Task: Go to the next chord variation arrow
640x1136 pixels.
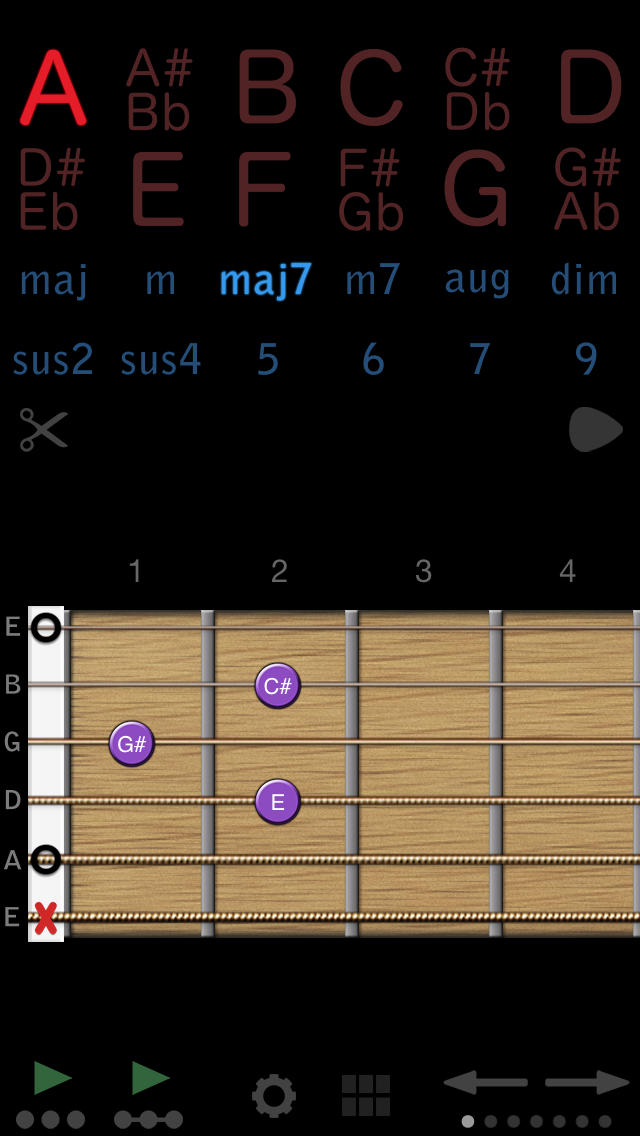Action: coord(587,1082)
